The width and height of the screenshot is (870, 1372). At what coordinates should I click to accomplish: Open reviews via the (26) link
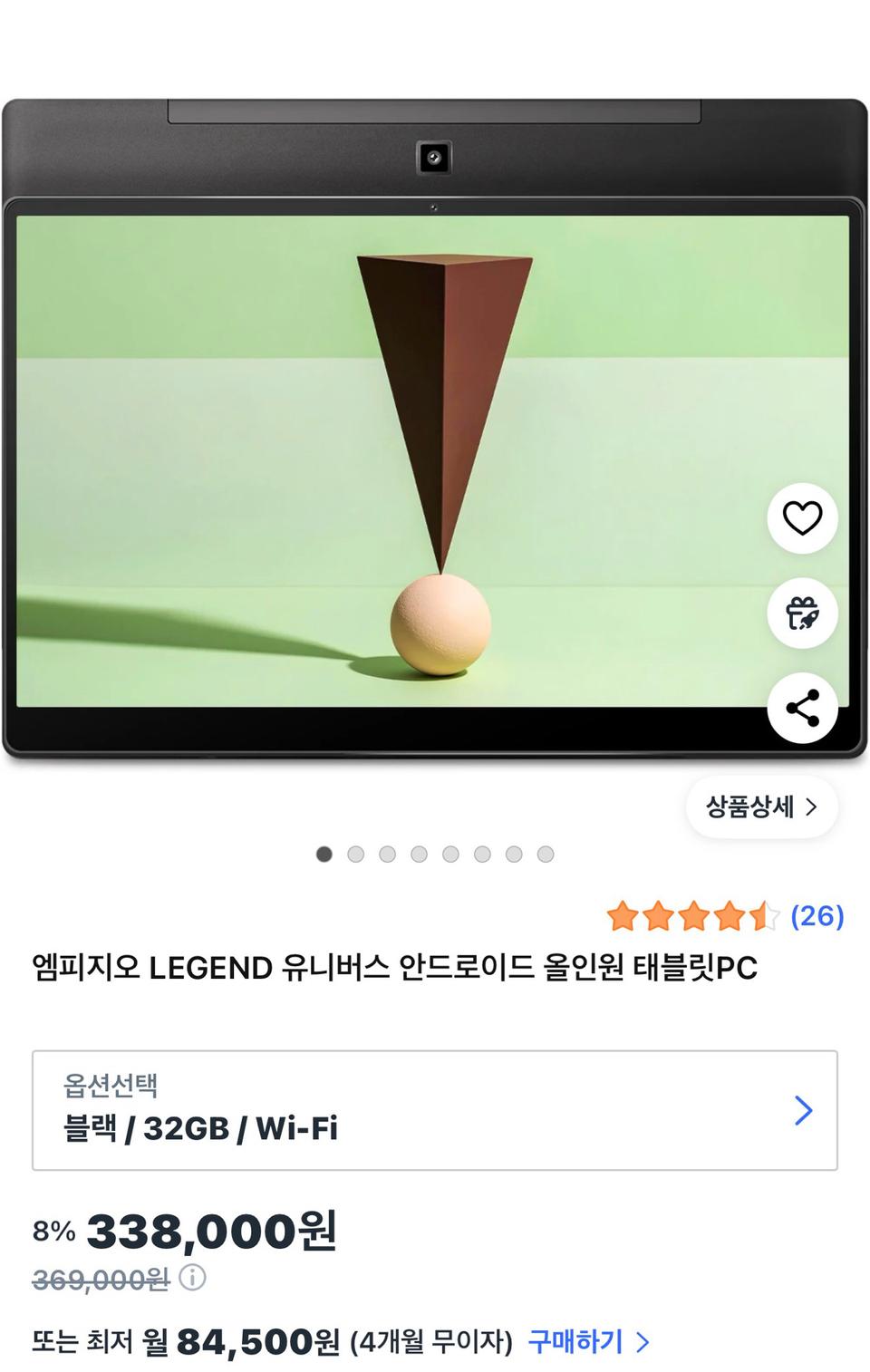point(817,917)
